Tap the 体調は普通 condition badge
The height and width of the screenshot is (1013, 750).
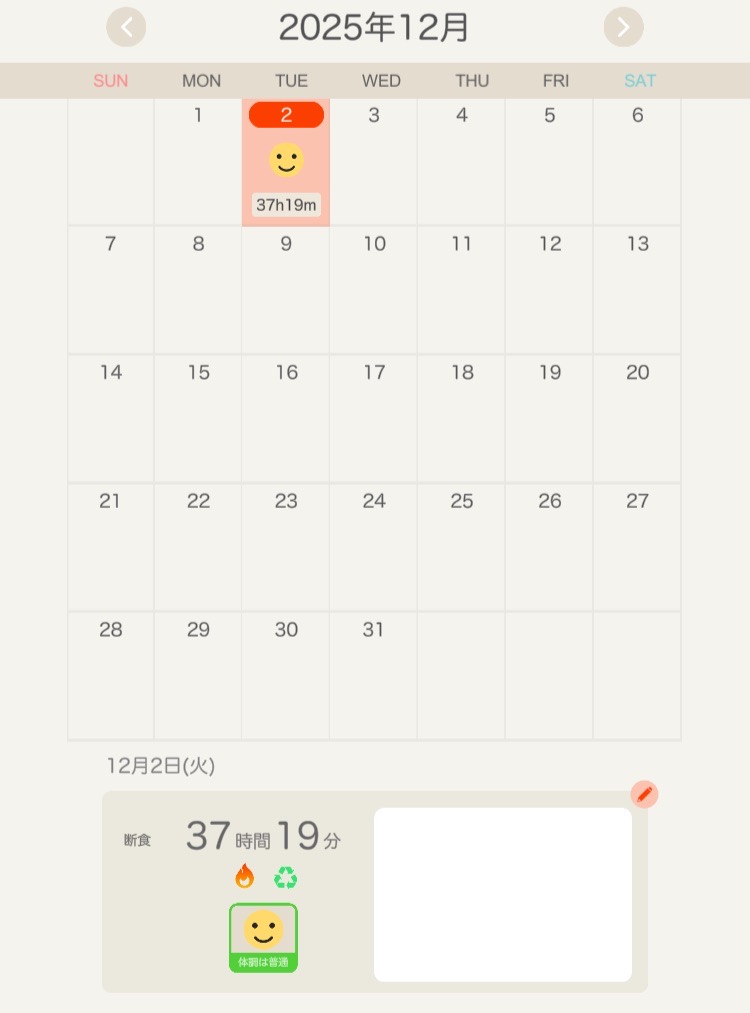coord(263,937)
